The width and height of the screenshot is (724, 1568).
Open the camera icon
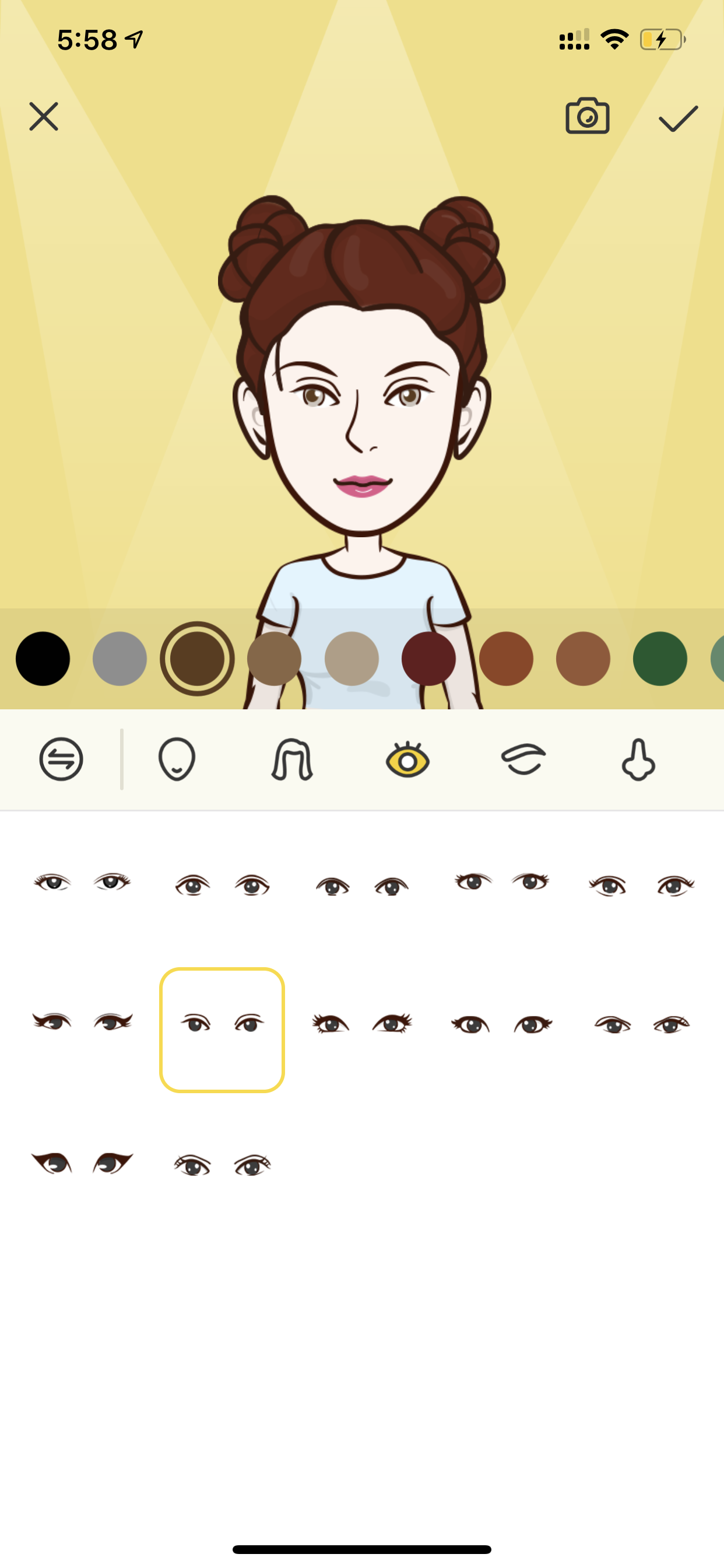pyautogui.click(x=587, y=116)
